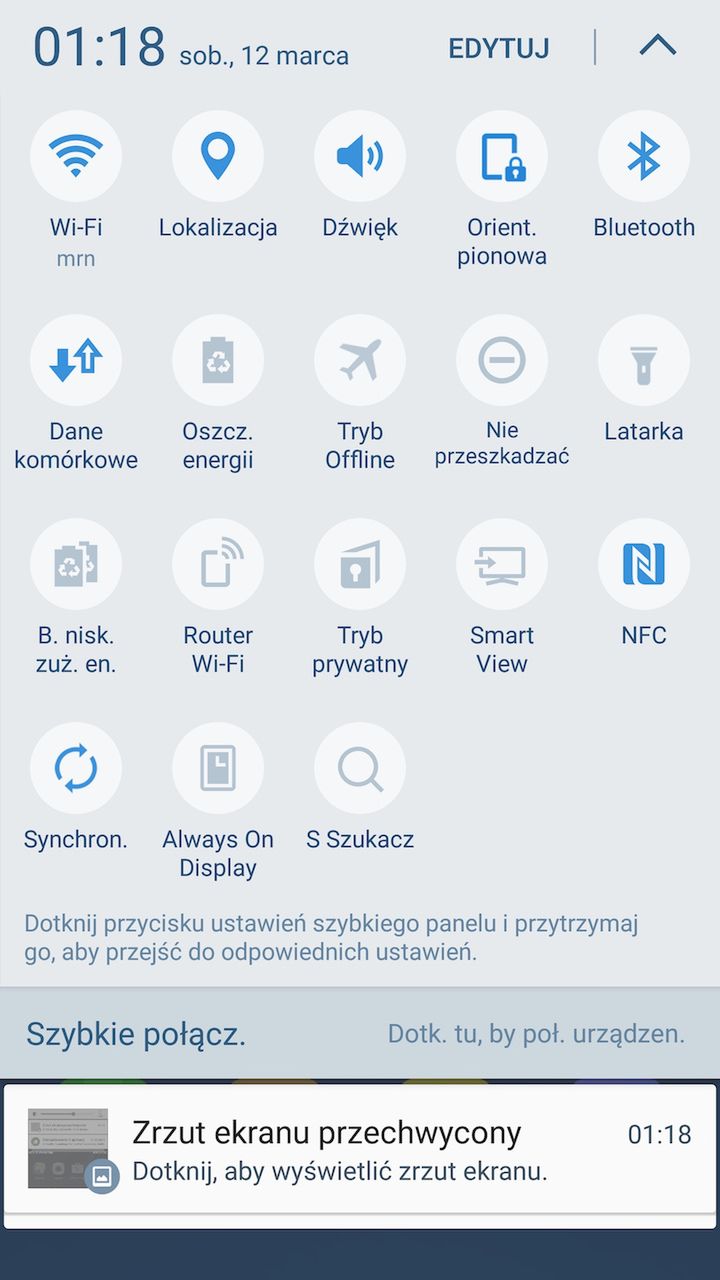This screenshot has width=720, height=1280.
Task: Toggle Lokalizacja setting
Action: click(x=218, y=156)
